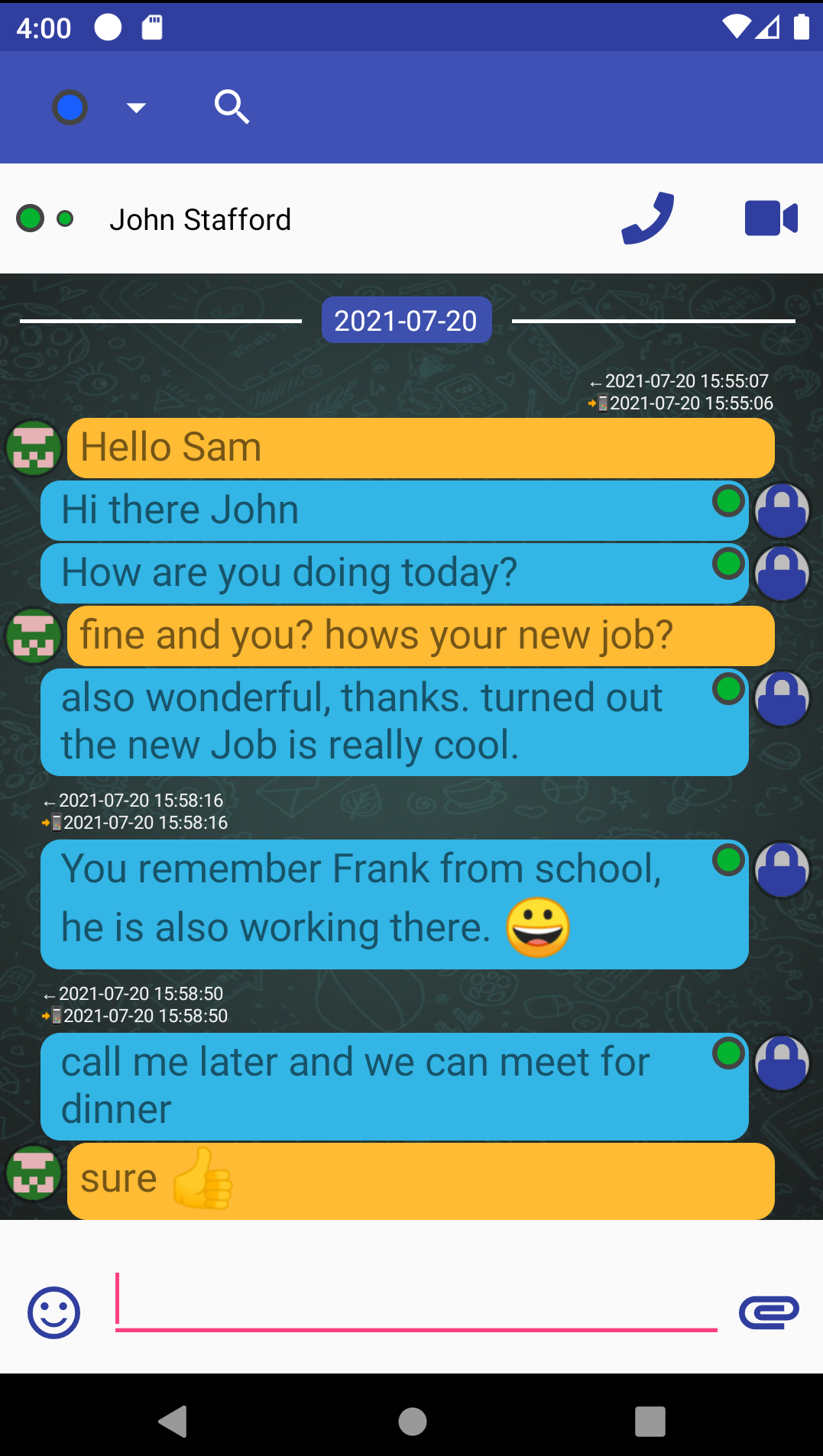823x1456 pixels.
Task: Open the status dropdown in the app bar
Action: (x=136, y=108)
